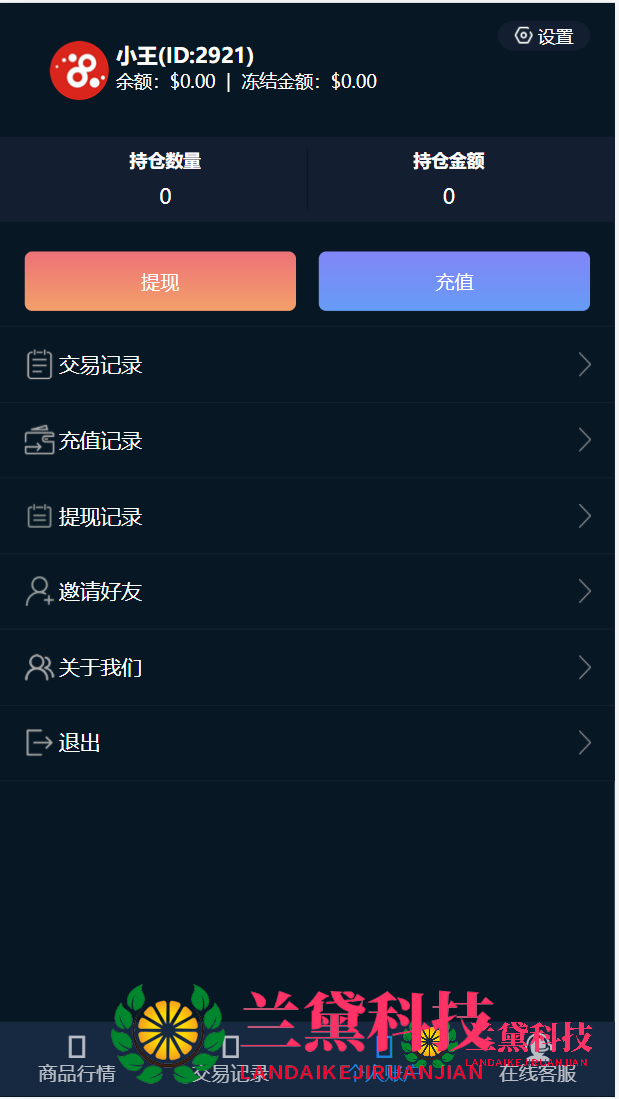Tap the 提现 withdraw button
The width and height of the screenshot is (619, 1099).
[x=160, y=282]
